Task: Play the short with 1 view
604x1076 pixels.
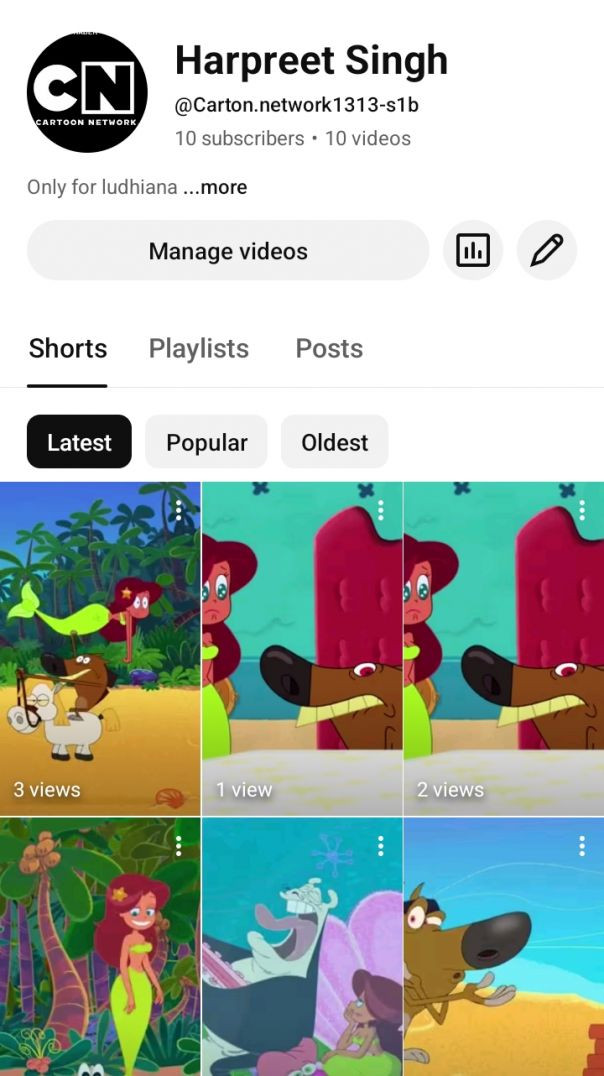Action: 301,650
